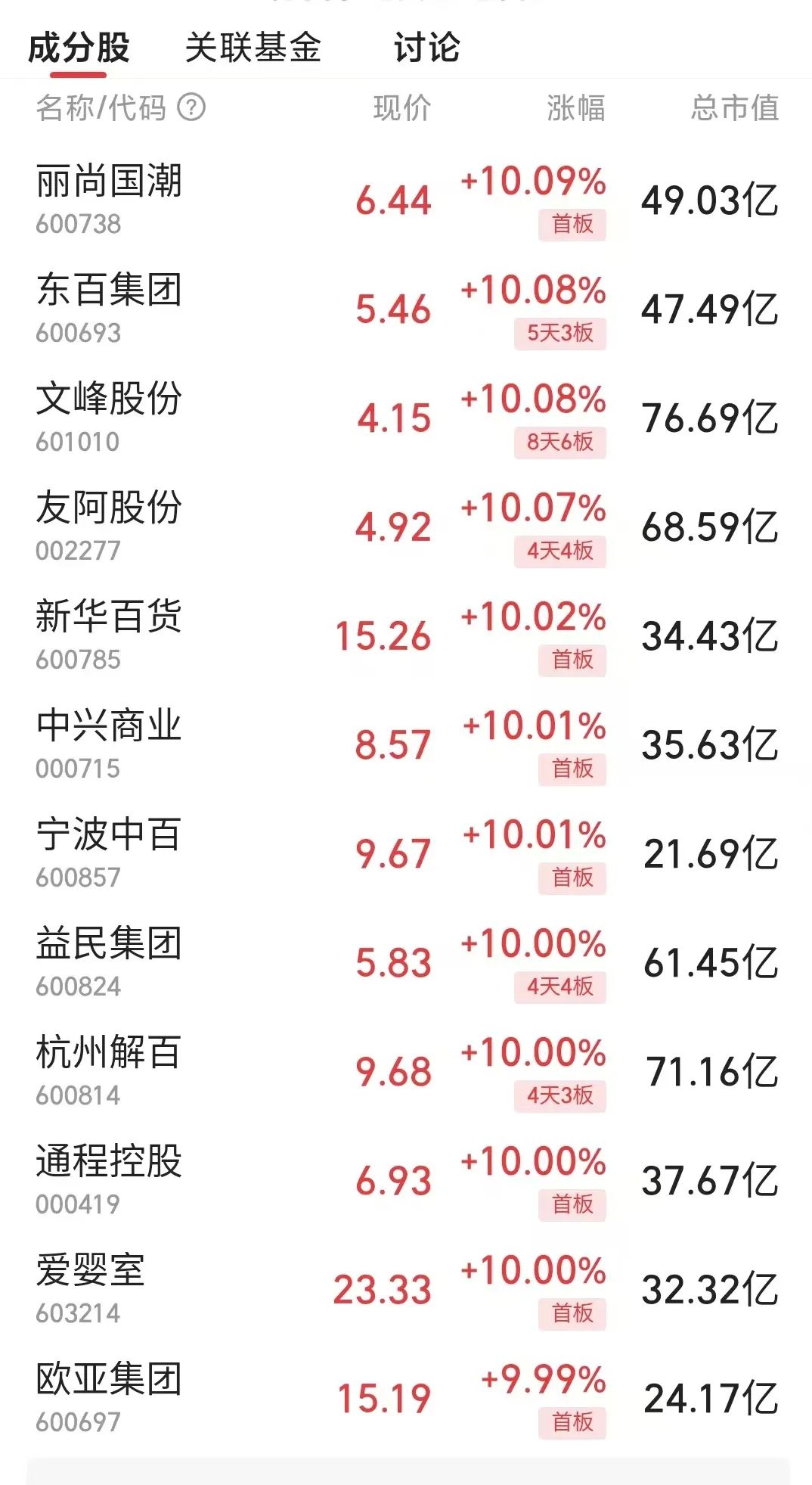Open stock 丽尚国潮 600738
This screenshot has width=812, height=1485.
click(406, 200)
